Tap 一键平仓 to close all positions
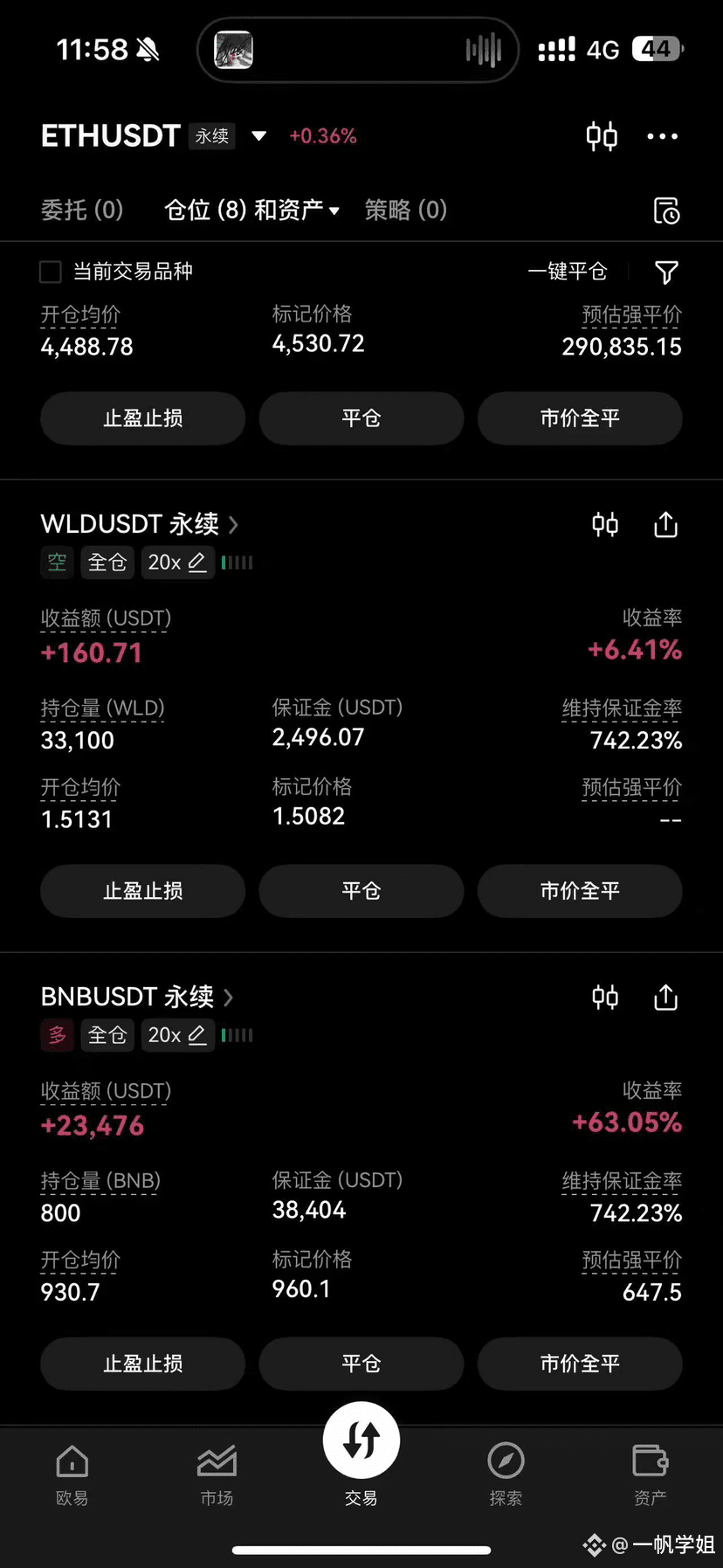The width and height of the screenshot is (723, 1568). coord(567,272)
